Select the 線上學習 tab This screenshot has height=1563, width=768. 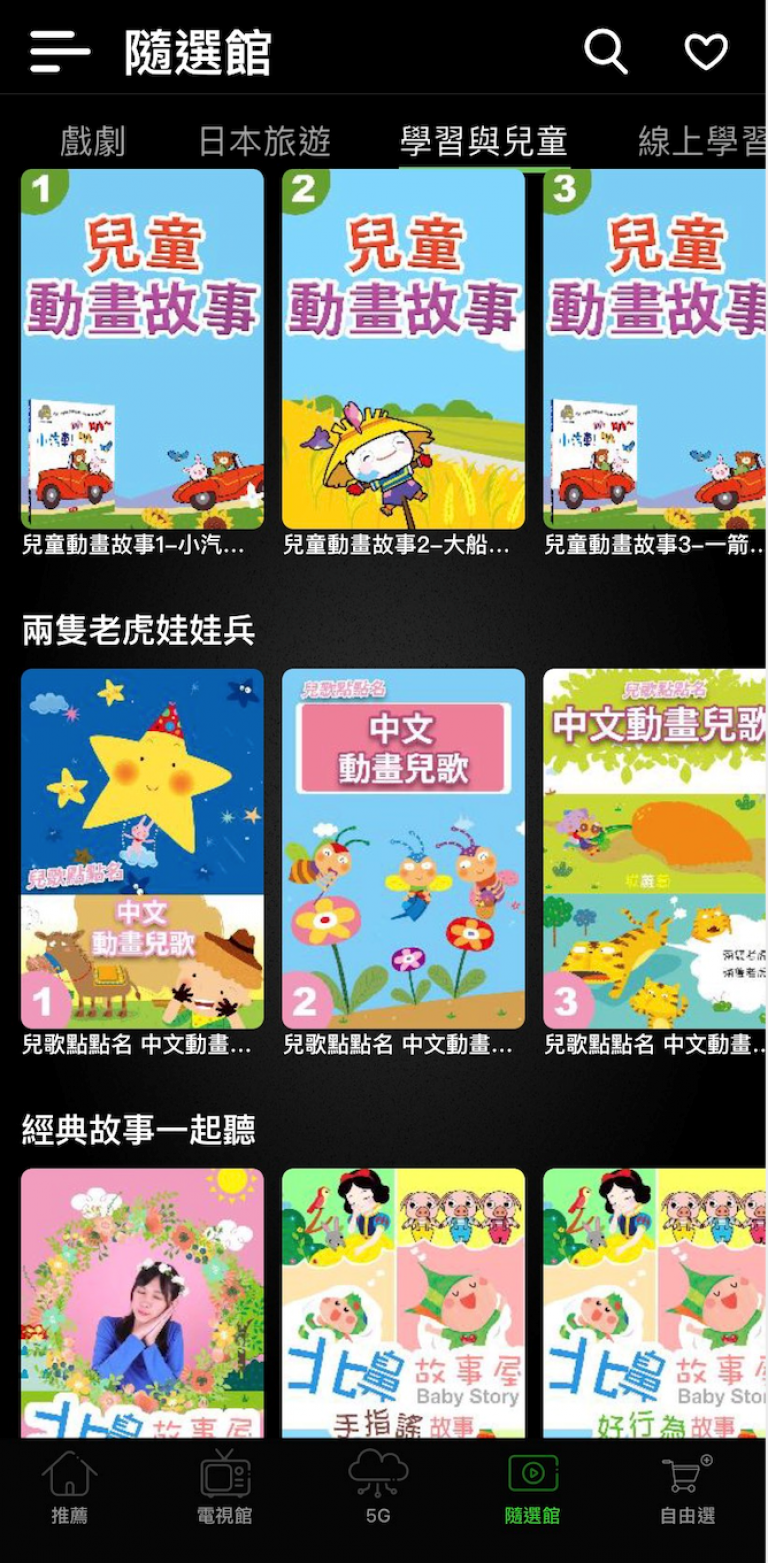point(702,142)
